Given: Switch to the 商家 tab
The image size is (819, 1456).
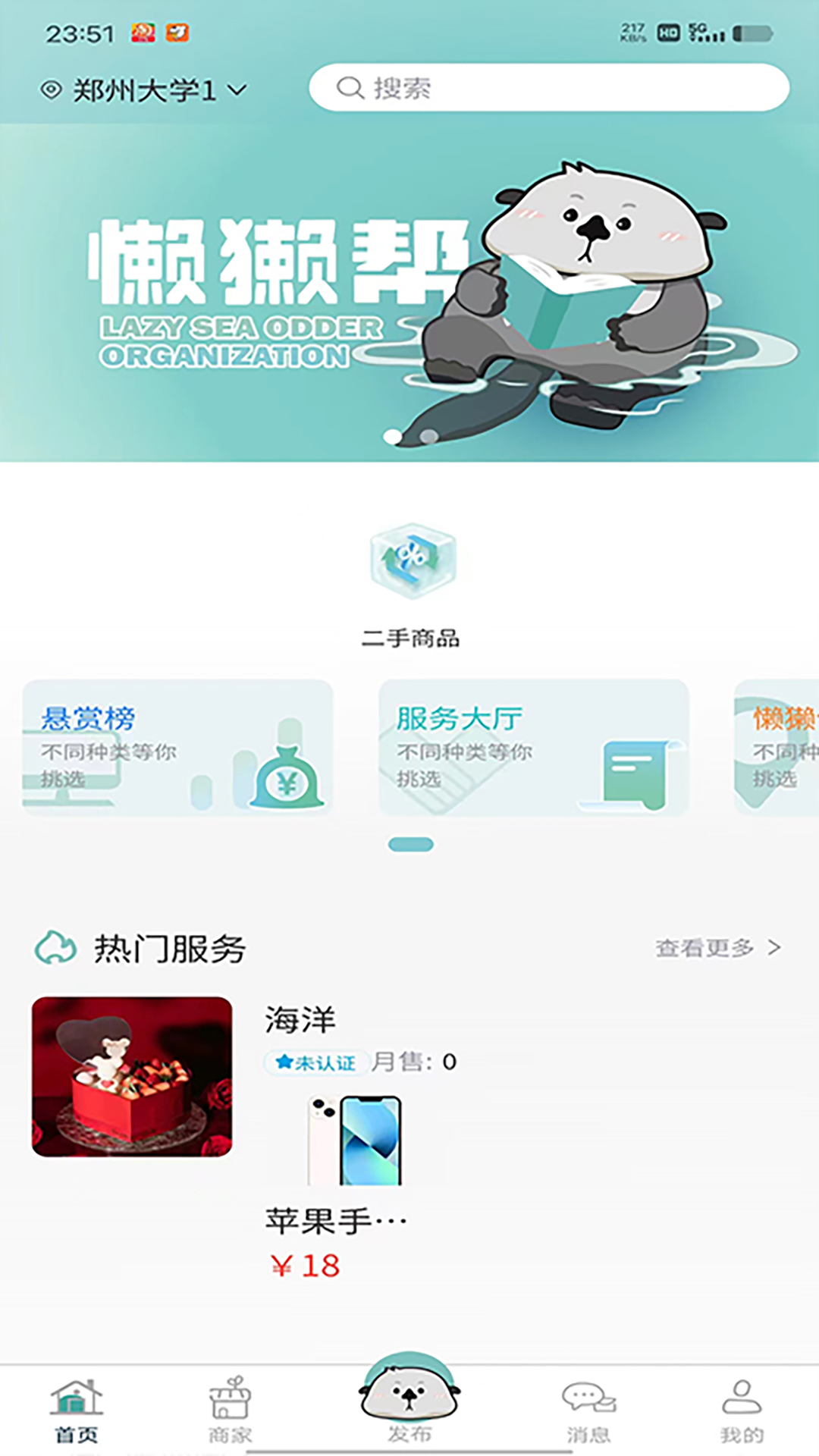Looking at the screenshot, I should coord(230,1410).
